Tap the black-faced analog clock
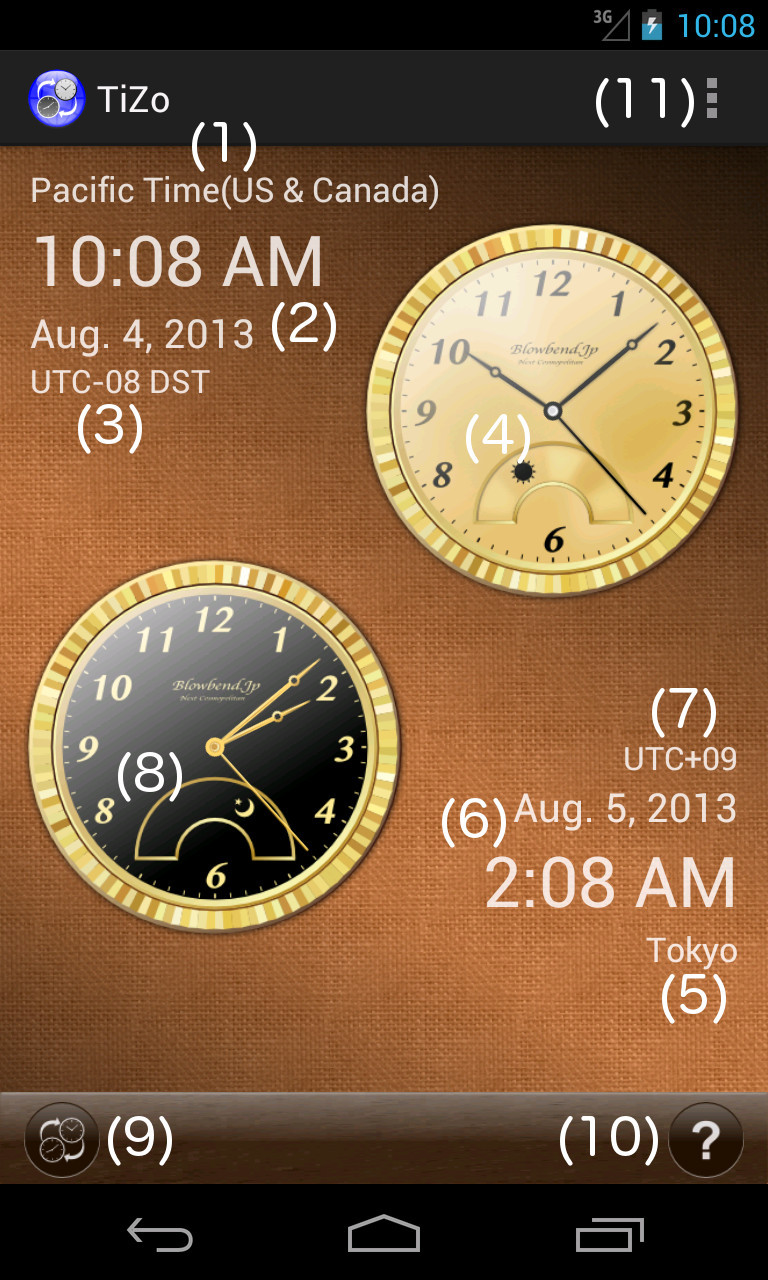 214,746
